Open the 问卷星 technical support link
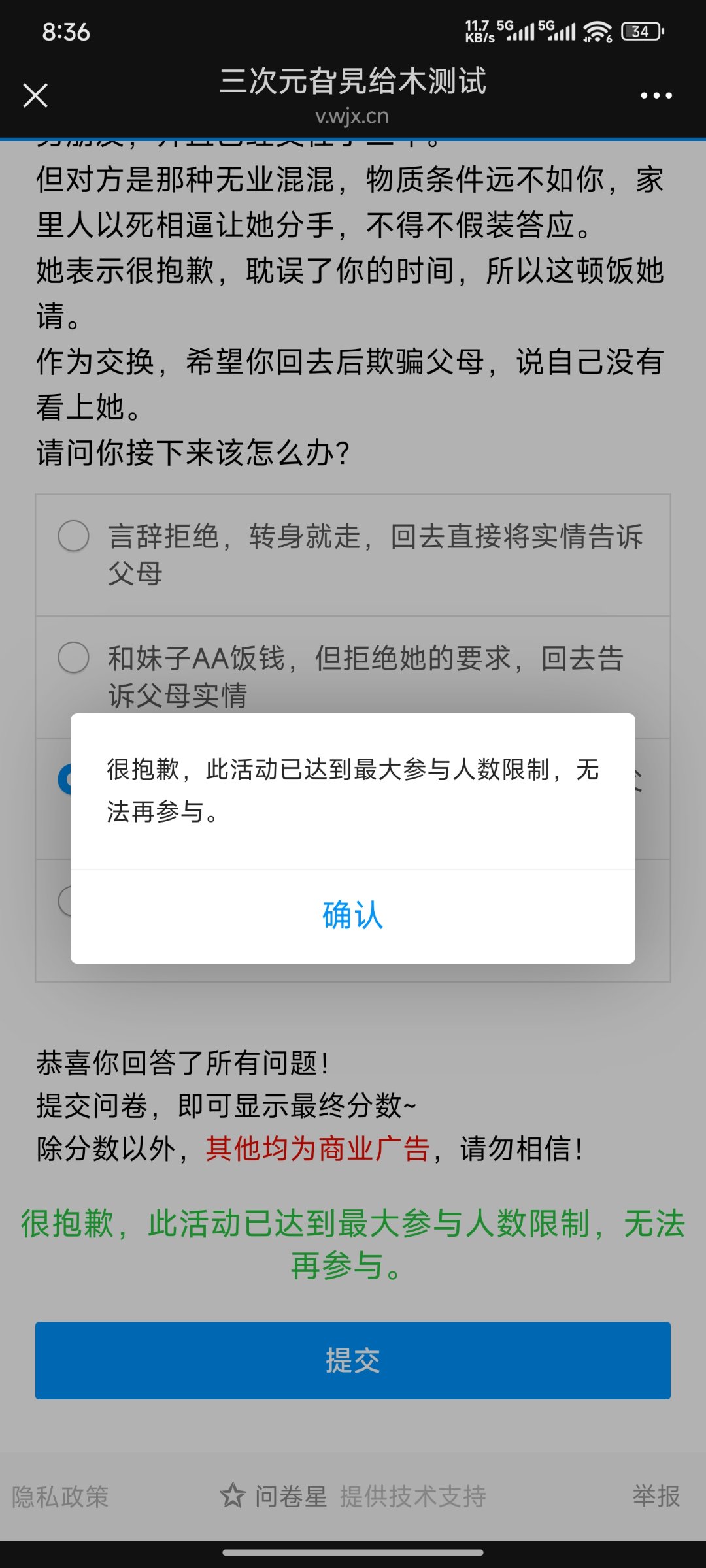 click(x=291, y=1496)
